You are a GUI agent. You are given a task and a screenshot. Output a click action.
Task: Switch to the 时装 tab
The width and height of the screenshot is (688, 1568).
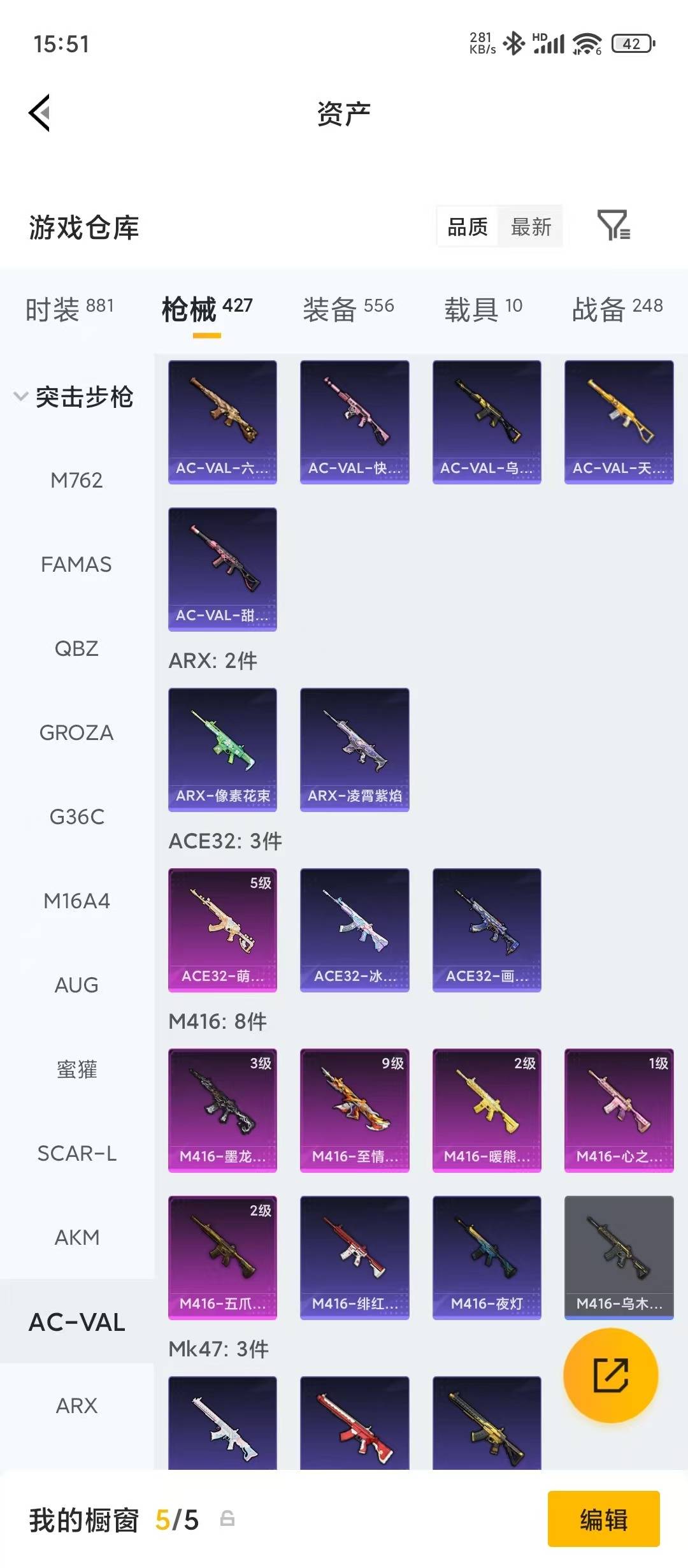click(x=69, y=309)
